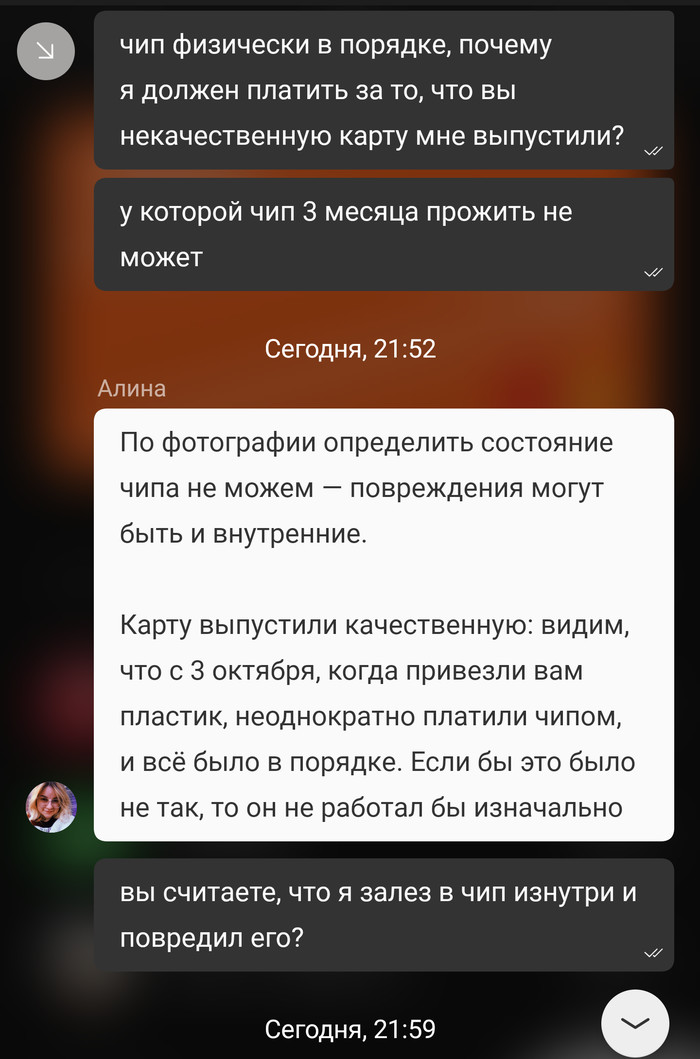Tap the minimize arrow icon at top left
This screenshot has height=1059, width=700.
click(x=46, y=51)
